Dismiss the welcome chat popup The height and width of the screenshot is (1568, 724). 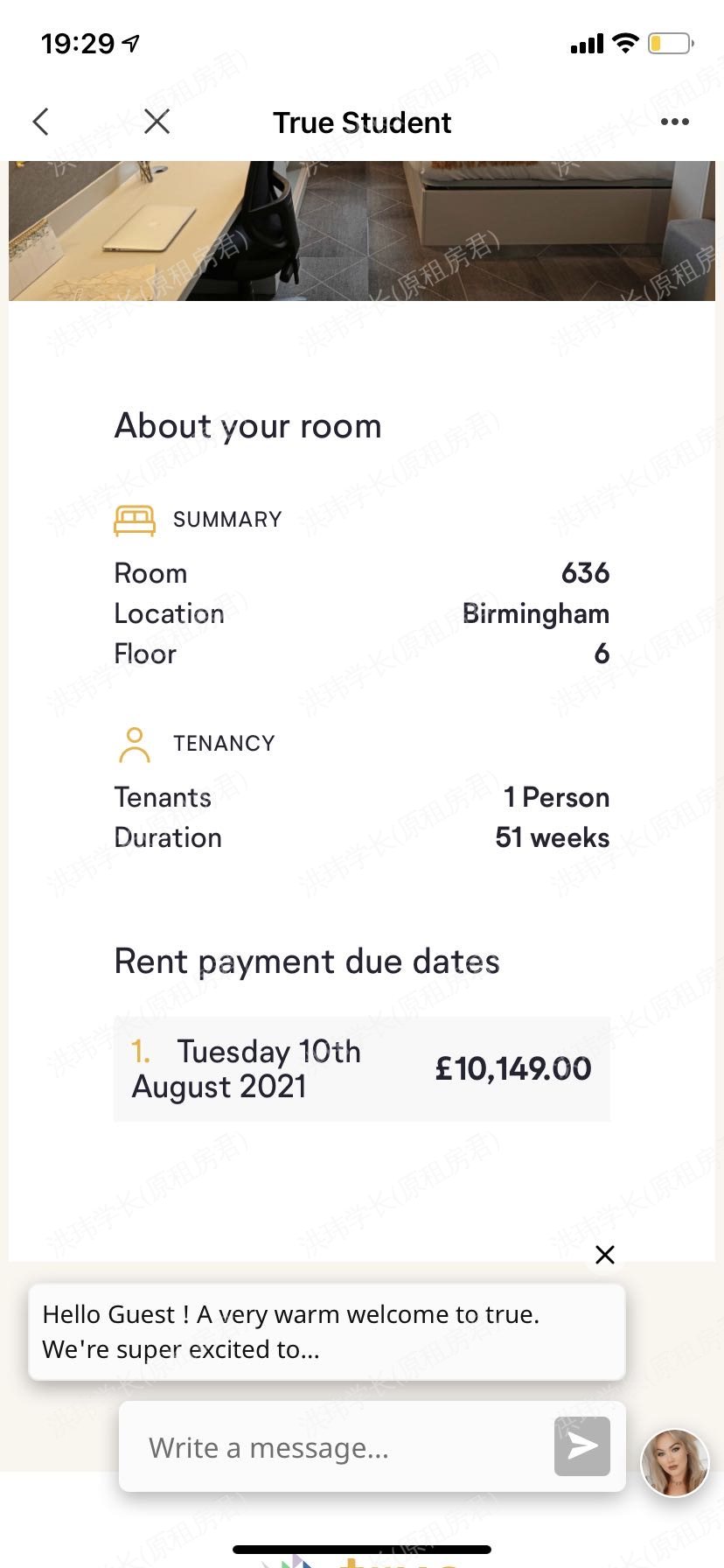(604, 1255)
